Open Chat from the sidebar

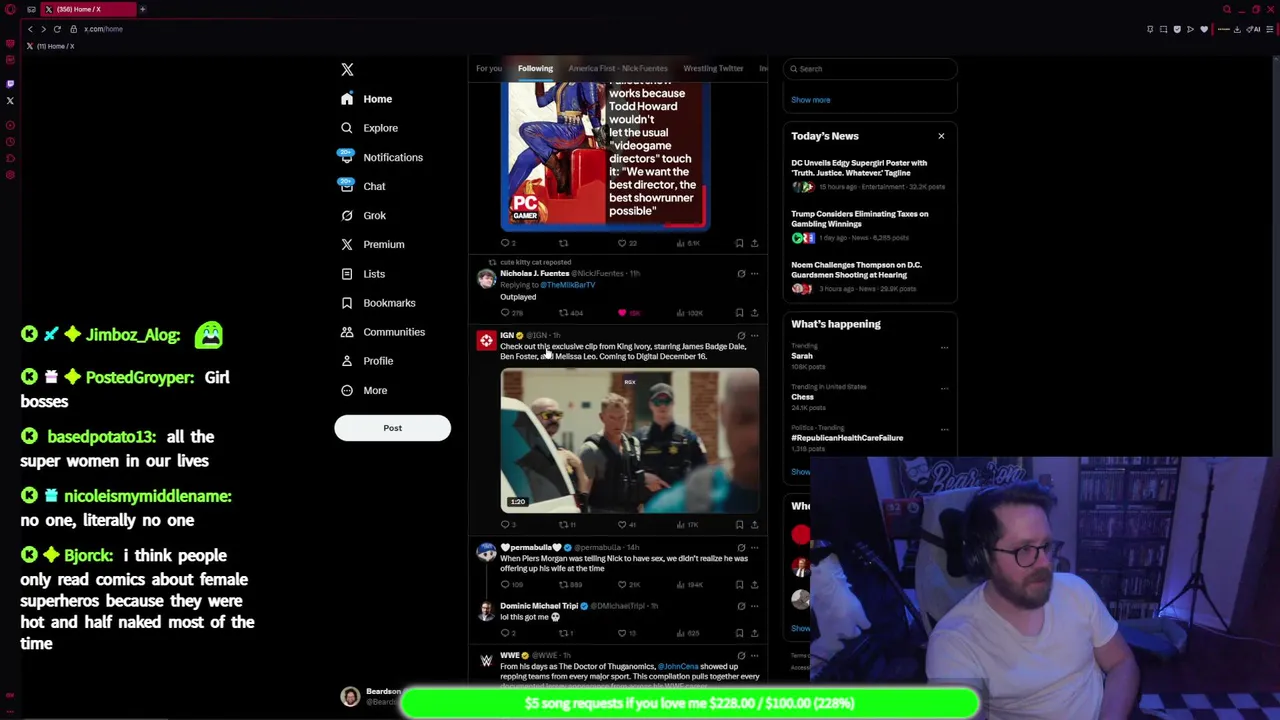click(373, 186)
